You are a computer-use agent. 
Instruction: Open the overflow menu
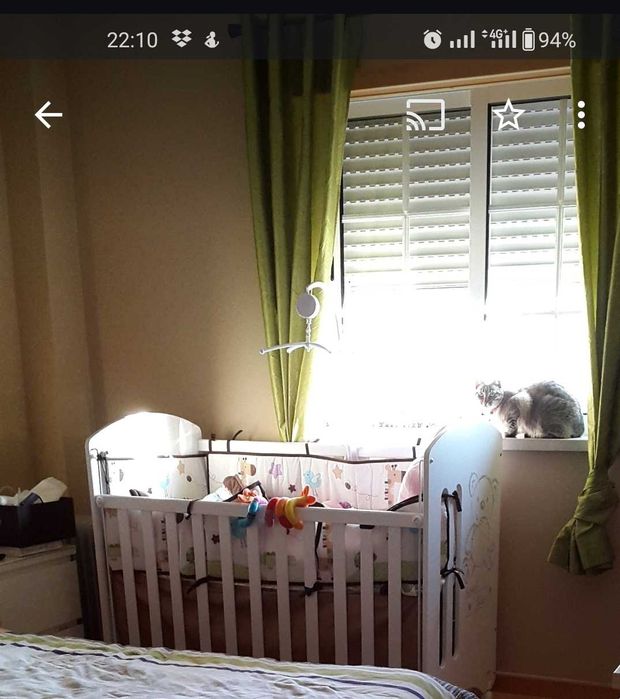(581, 115)
